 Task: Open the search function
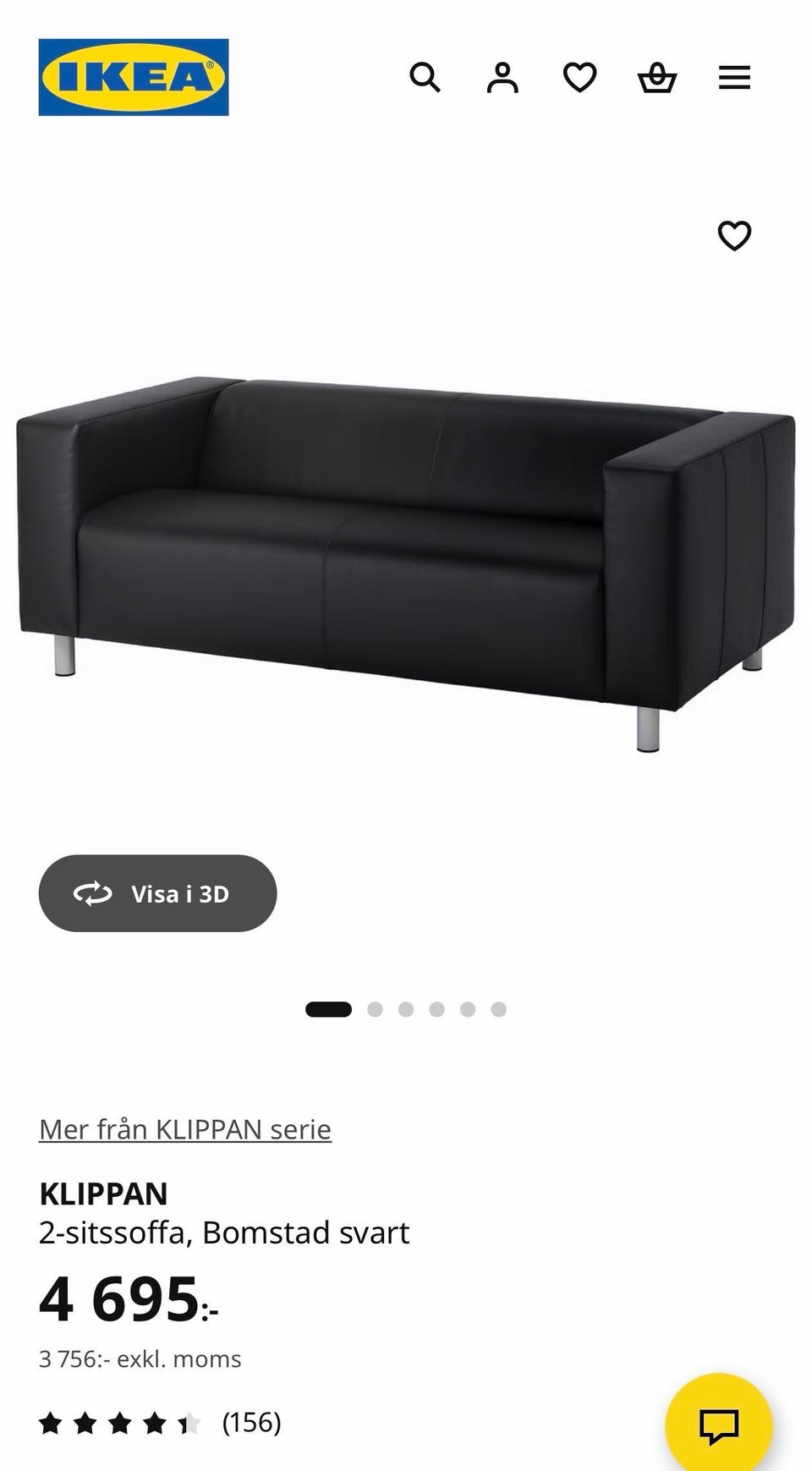point(425,78)
